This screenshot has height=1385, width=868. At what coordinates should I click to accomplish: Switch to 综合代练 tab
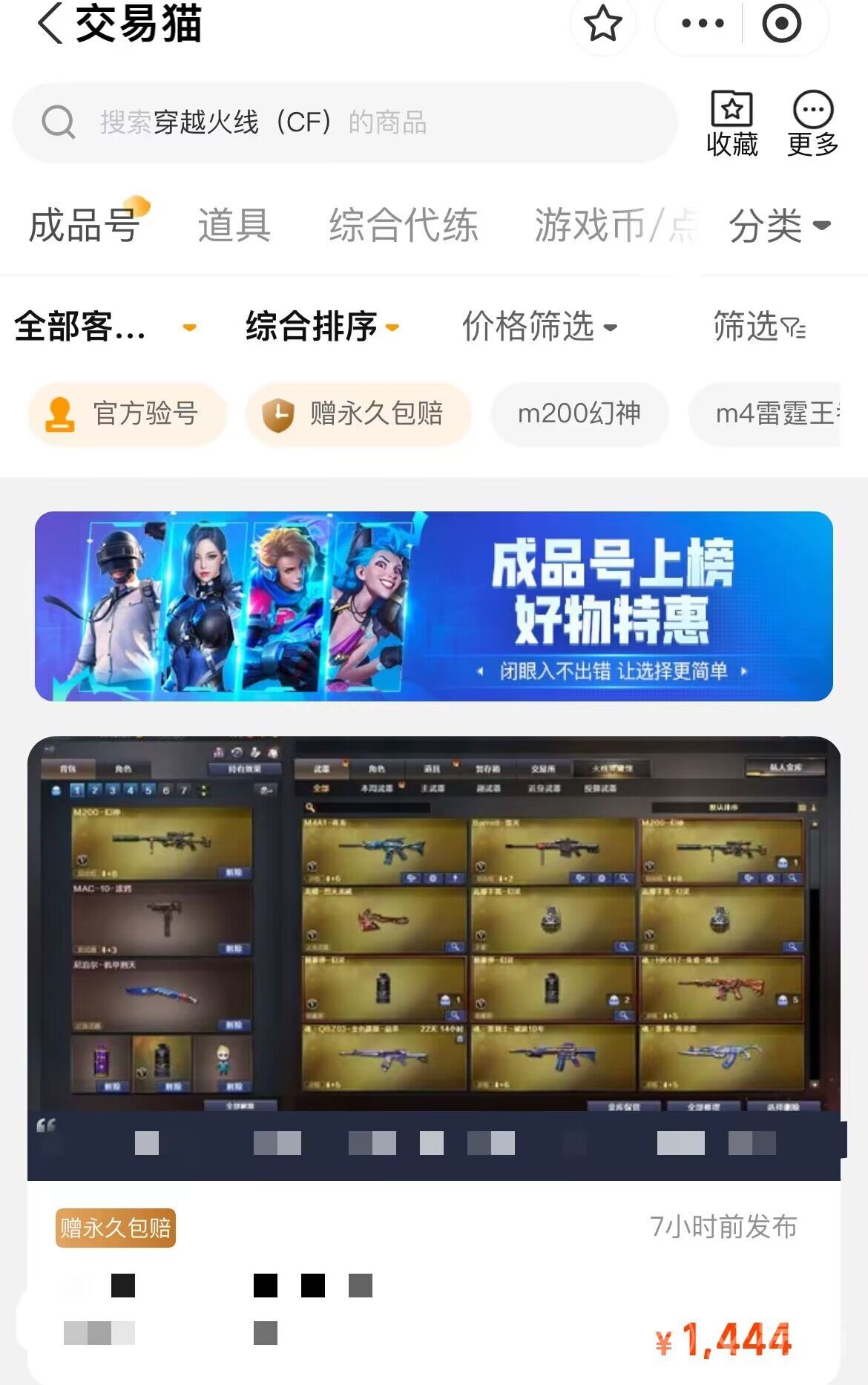tap(403, 225)
